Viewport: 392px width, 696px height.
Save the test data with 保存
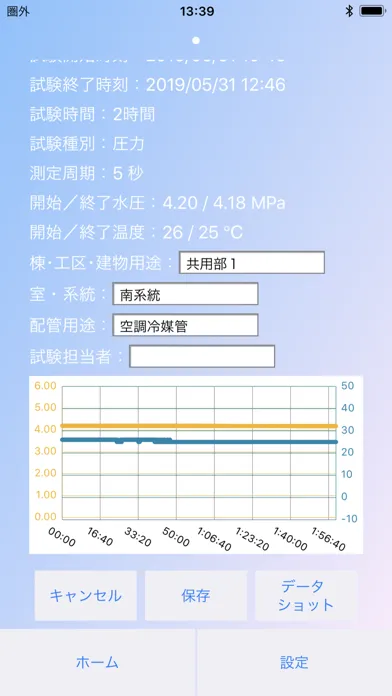[196, 595]
